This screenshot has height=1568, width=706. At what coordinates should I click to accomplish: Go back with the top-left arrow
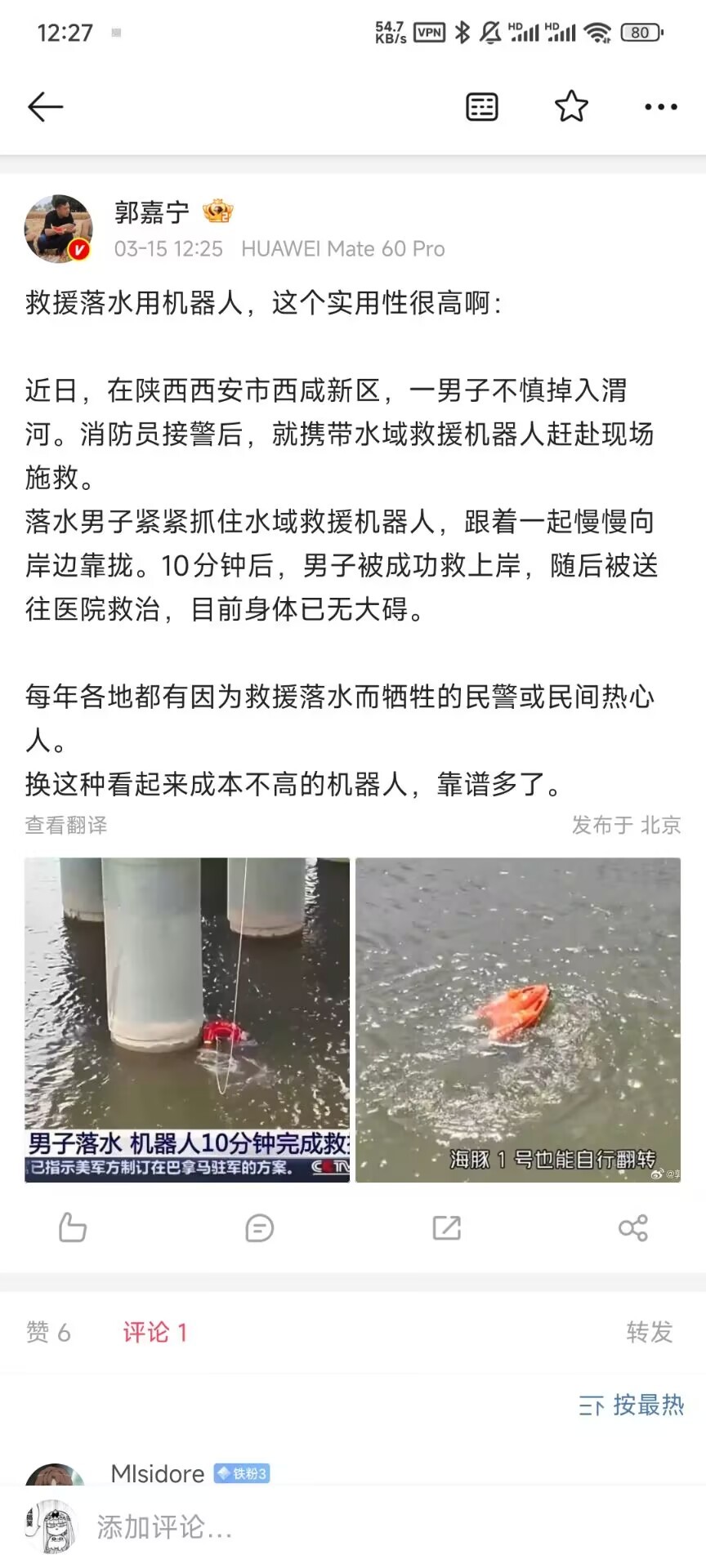coord(45,107)
